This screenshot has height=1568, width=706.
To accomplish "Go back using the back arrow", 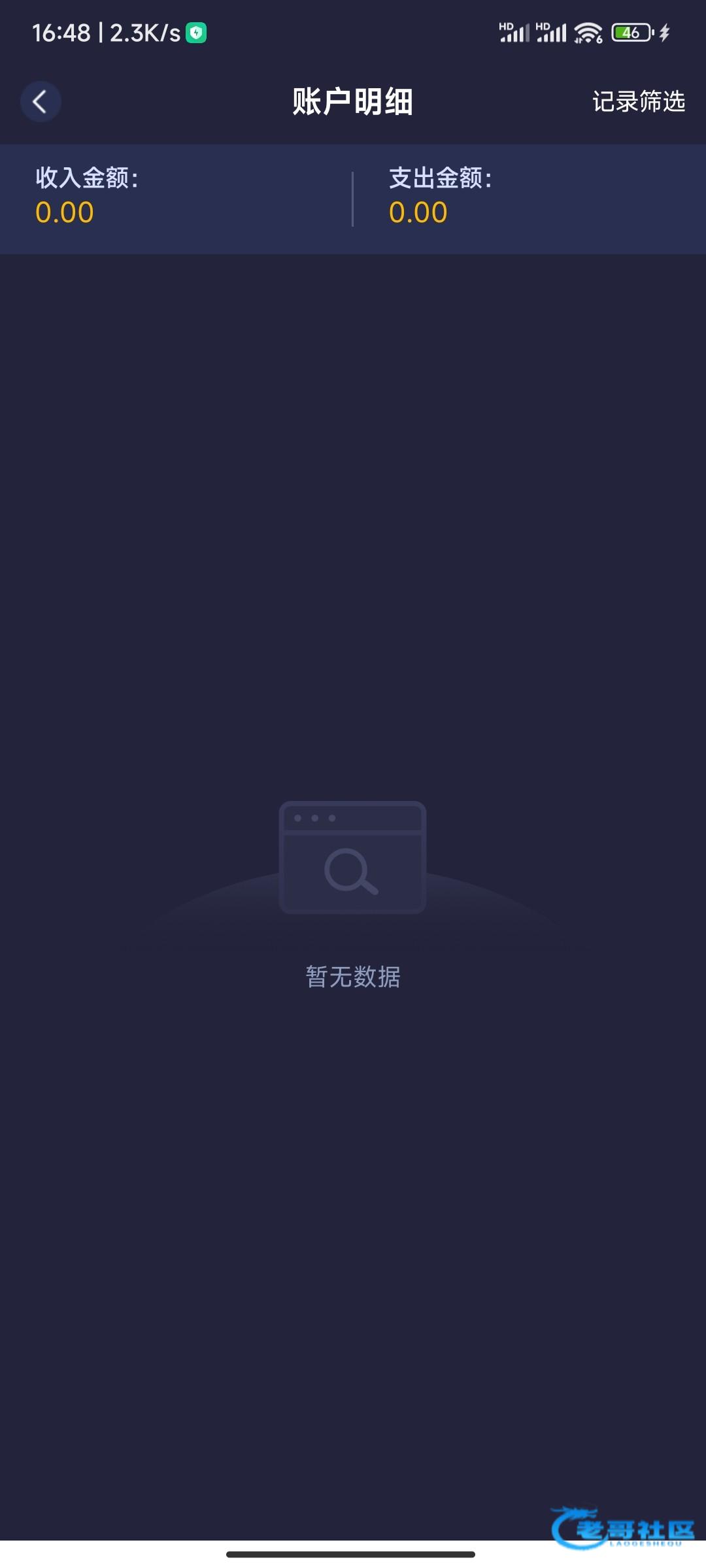I will (41, 102).
